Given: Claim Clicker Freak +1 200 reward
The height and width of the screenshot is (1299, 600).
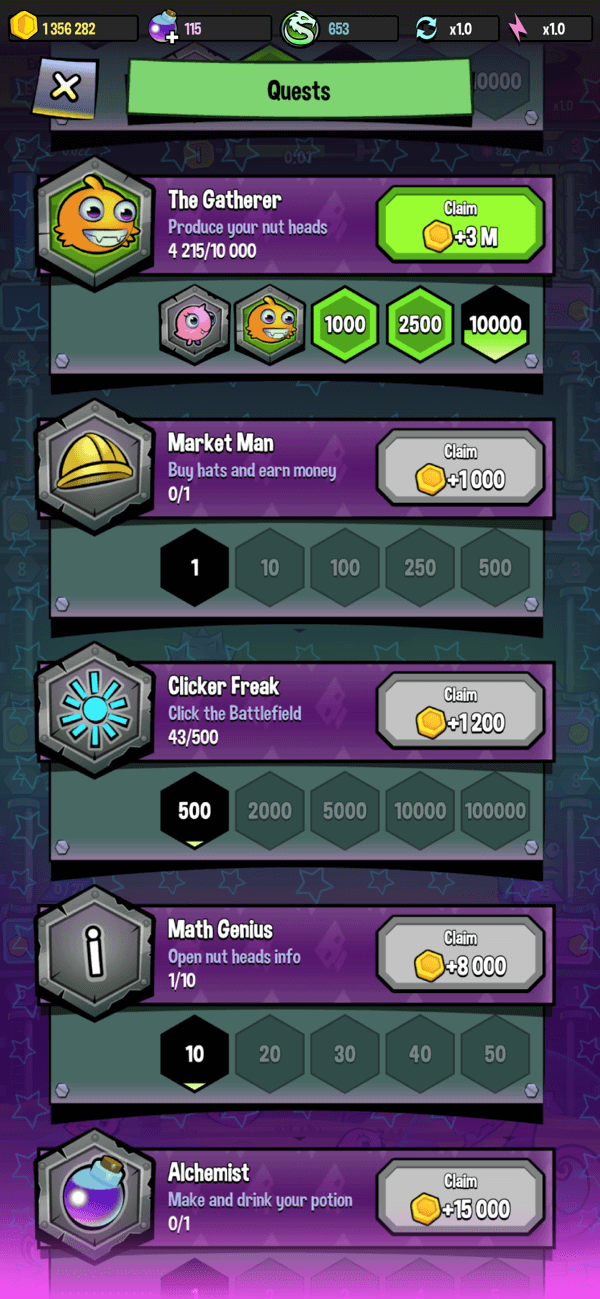Looking at the screenshot, I should coord(460,710).
